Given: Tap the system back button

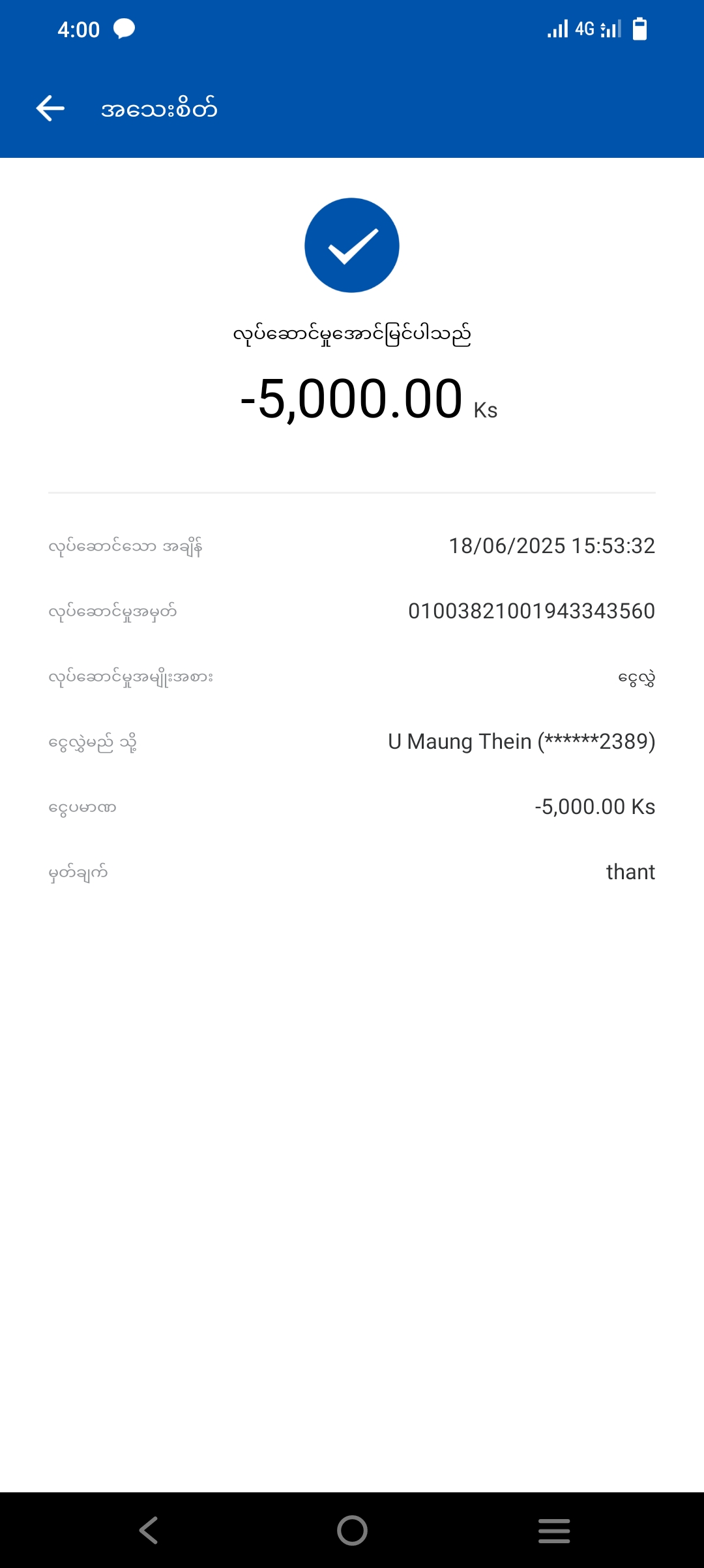Looking at the screenshot, I should (x=149, y=1530).
